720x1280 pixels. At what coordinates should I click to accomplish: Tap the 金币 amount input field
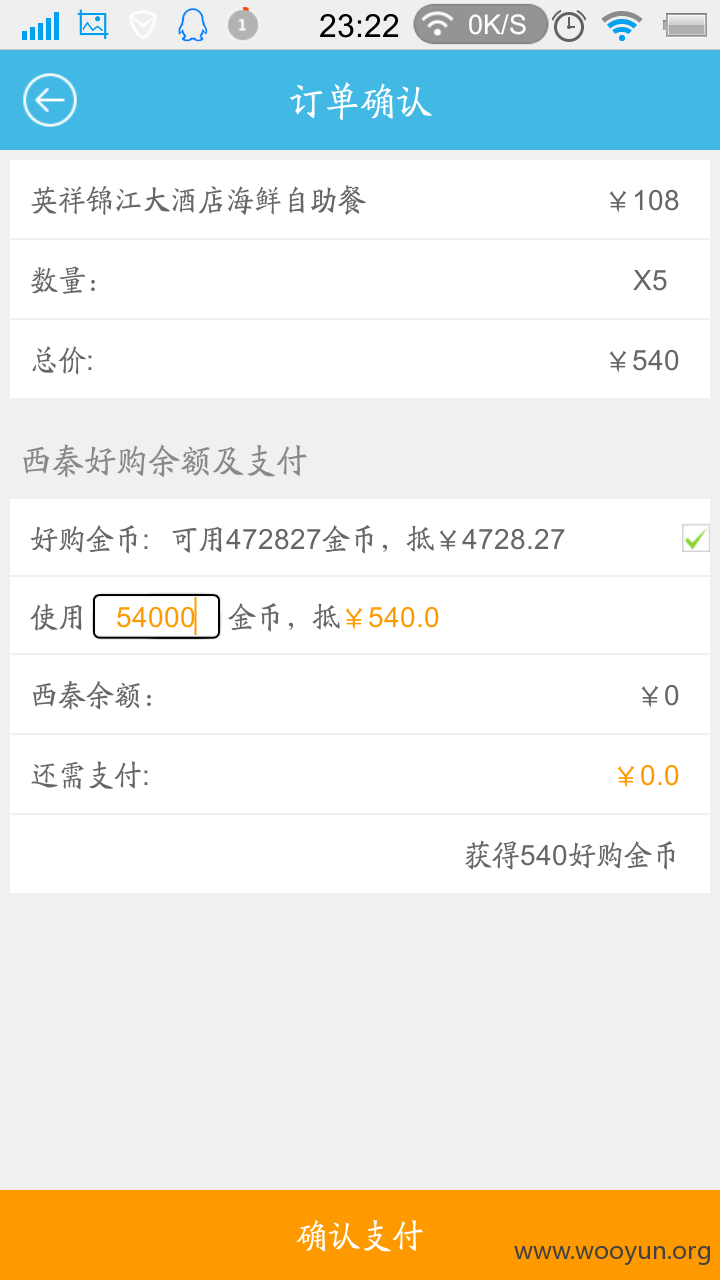156,616
